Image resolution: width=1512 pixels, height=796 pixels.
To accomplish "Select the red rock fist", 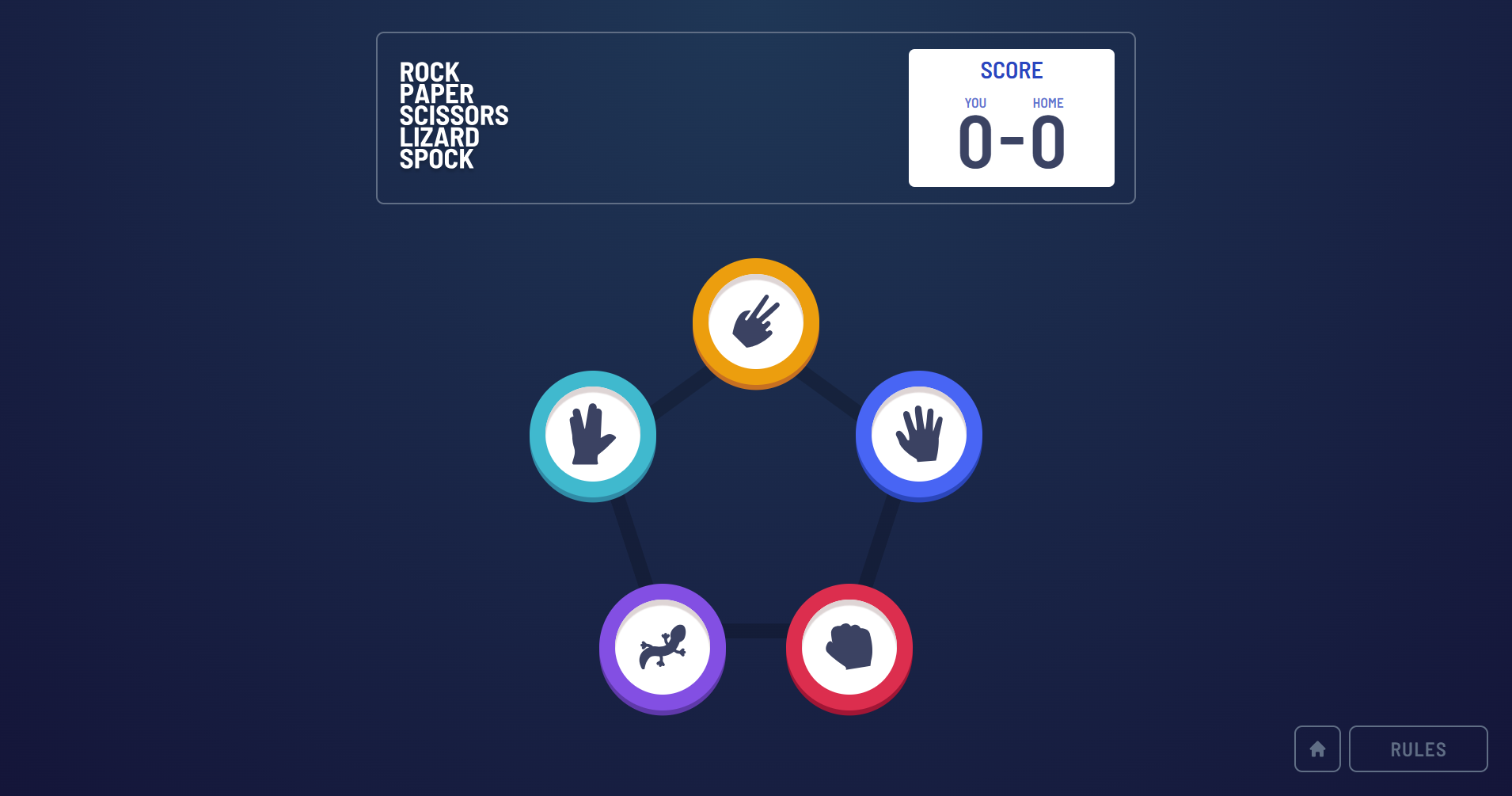I will (x=849, y=648).
